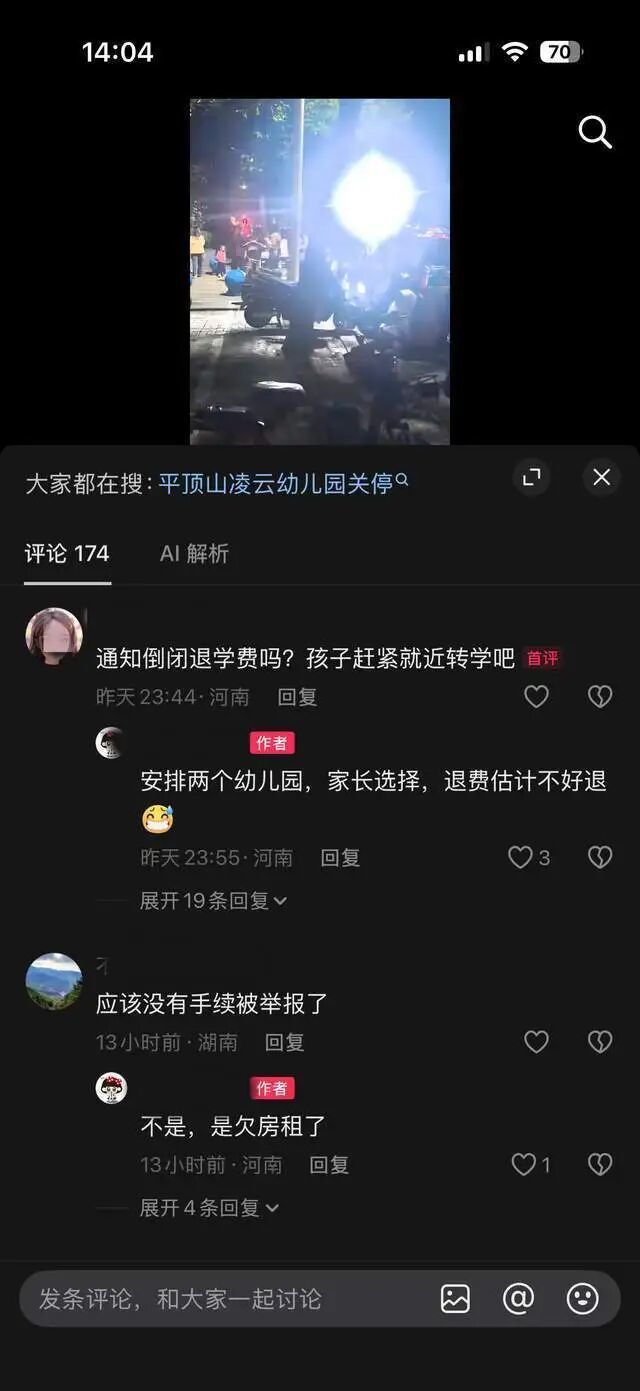
Task: Open trending search 平顶山凌云幼儿园关停
Action: coord(283,484)
